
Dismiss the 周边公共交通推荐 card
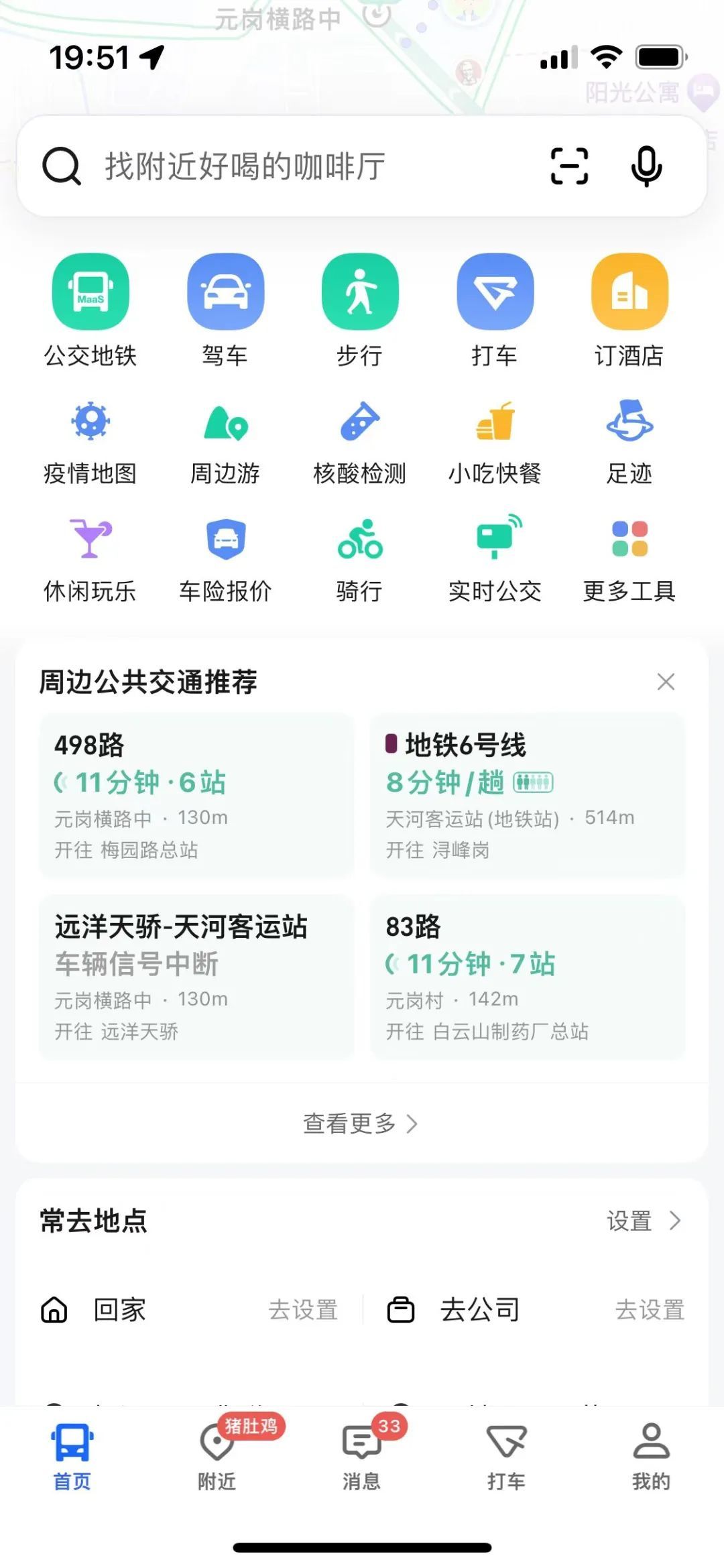(666, 682)
